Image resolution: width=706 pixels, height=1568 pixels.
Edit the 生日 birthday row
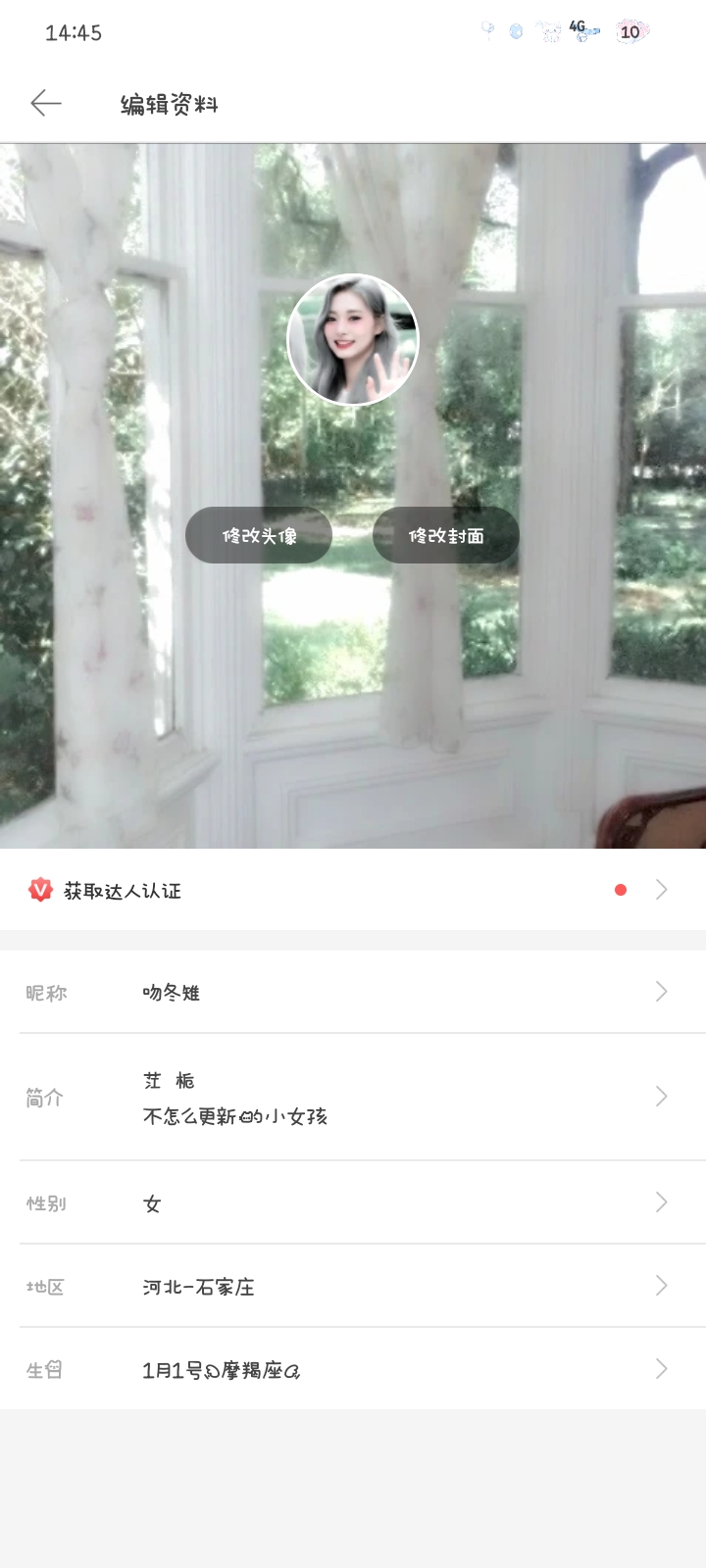(353, 1369)
